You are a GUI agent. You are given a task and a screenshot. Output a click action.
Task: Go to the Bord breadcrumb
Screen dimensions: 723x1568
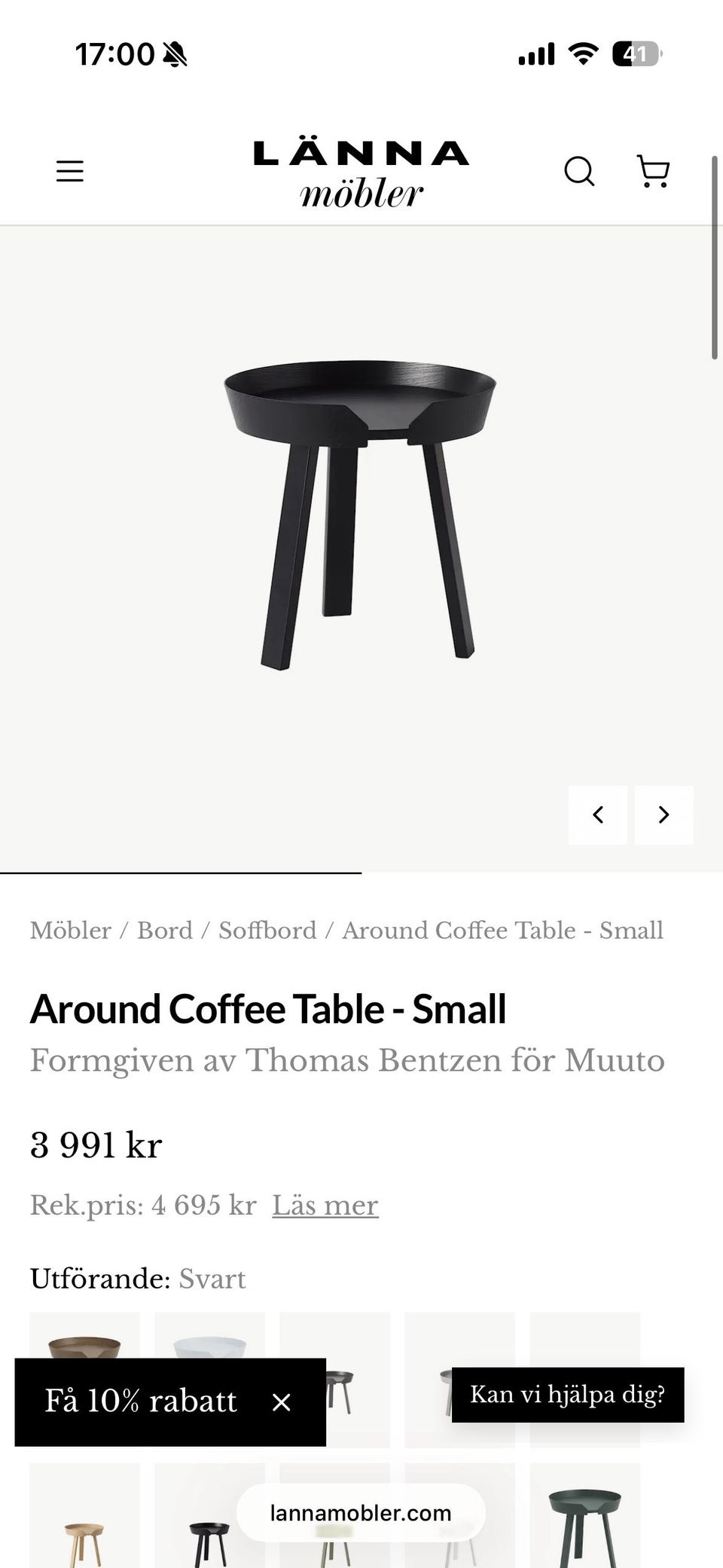[x=165, y=931]
